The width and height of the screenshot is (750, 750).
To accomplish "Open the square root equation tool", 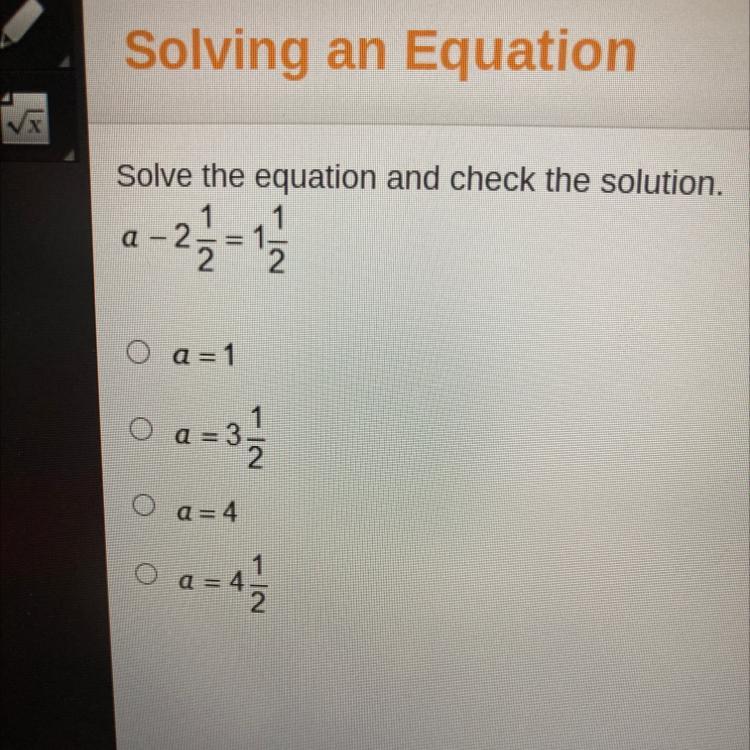I will 25,124.
